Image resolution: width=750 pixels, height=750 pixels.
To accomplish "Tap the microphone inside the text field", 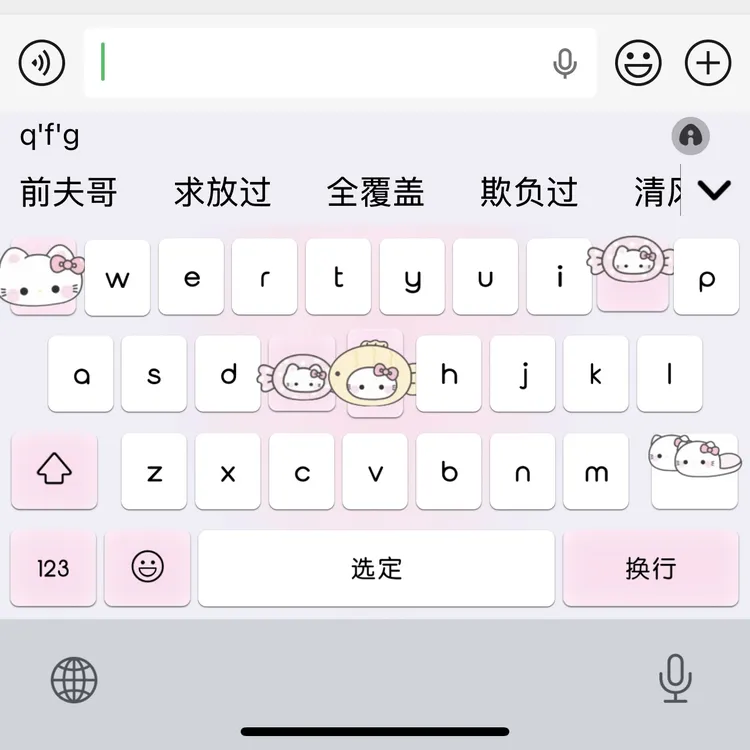I will (565, 64).
